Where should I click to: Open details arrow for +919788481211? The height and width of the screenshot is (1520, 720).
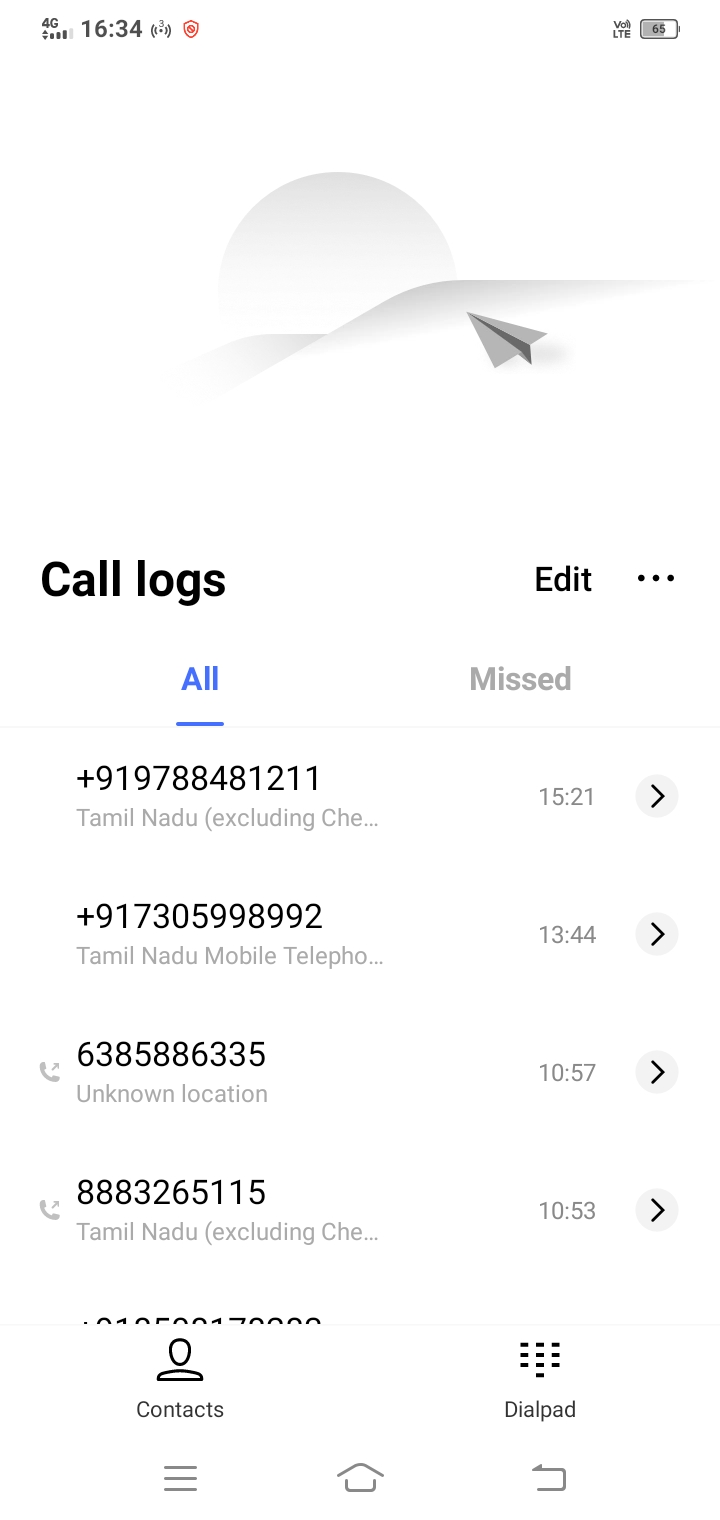pos(657,796)
